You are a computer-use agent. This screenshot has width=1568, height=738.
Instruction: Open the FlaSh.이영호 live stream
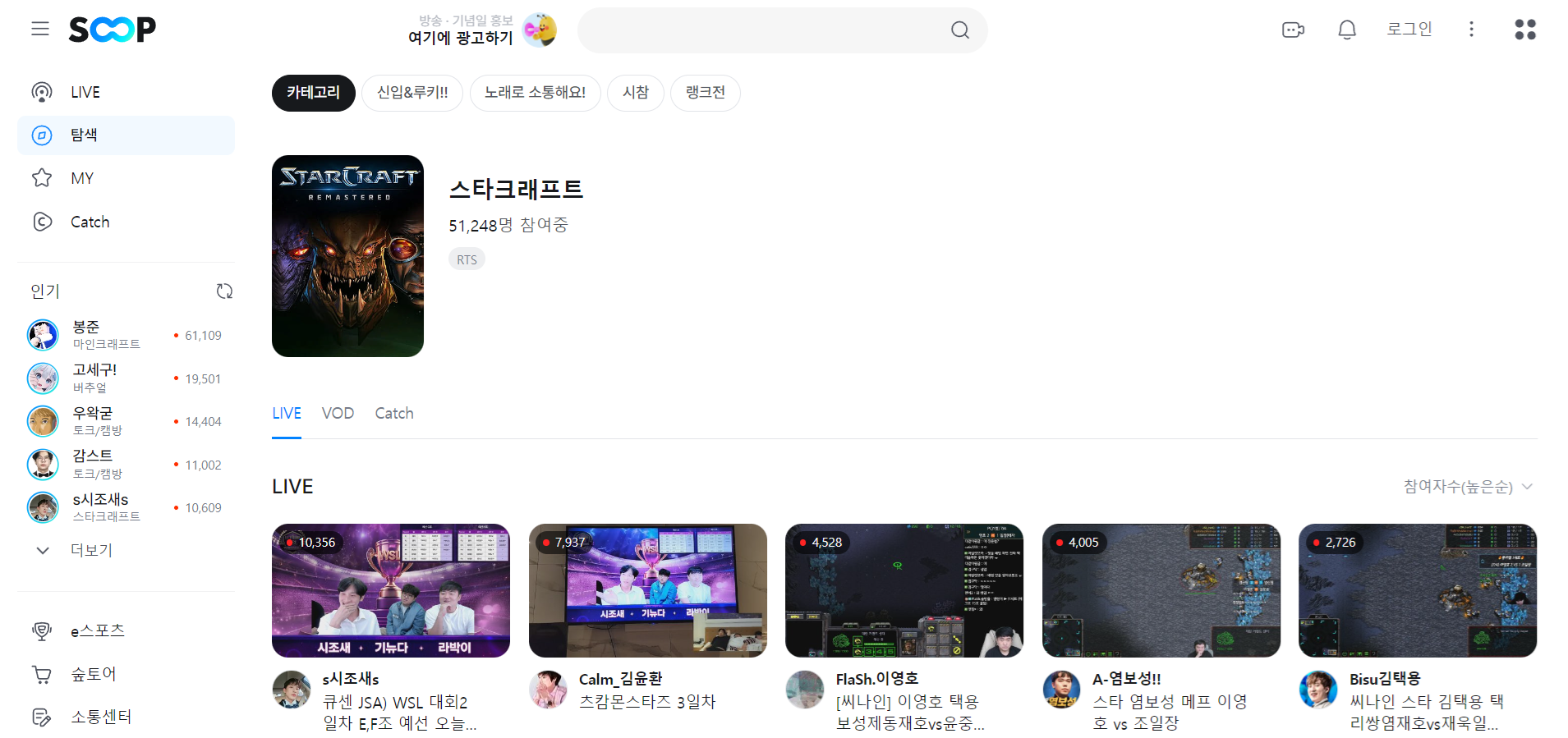904,590
